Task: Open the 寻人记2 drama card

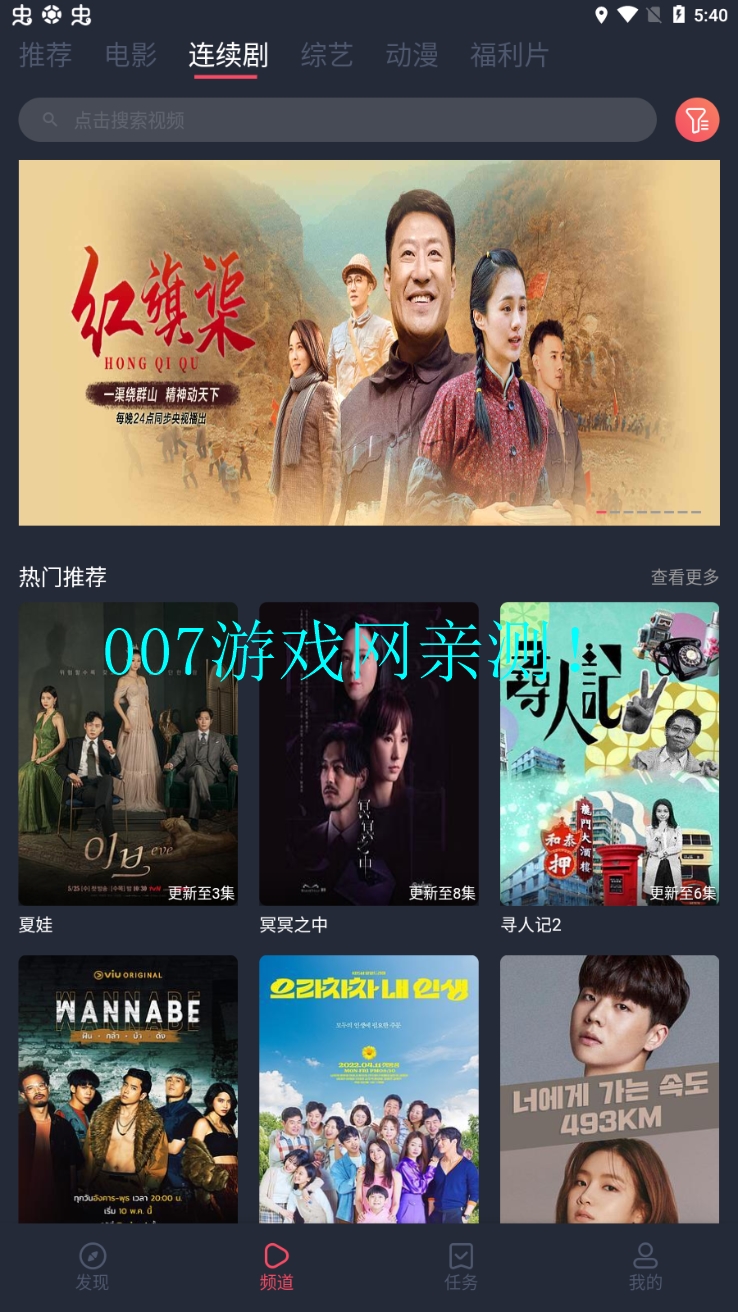Action: click(609, 754)
